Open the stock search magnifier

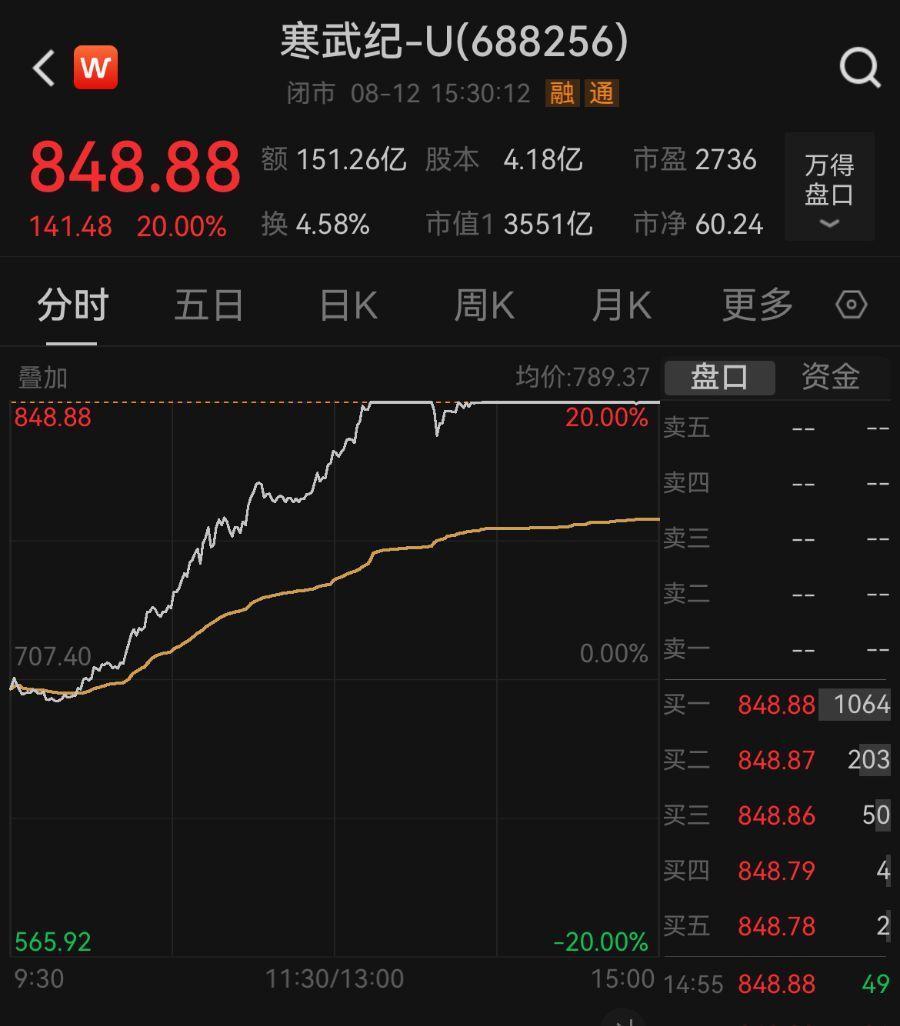pos(859,69)
